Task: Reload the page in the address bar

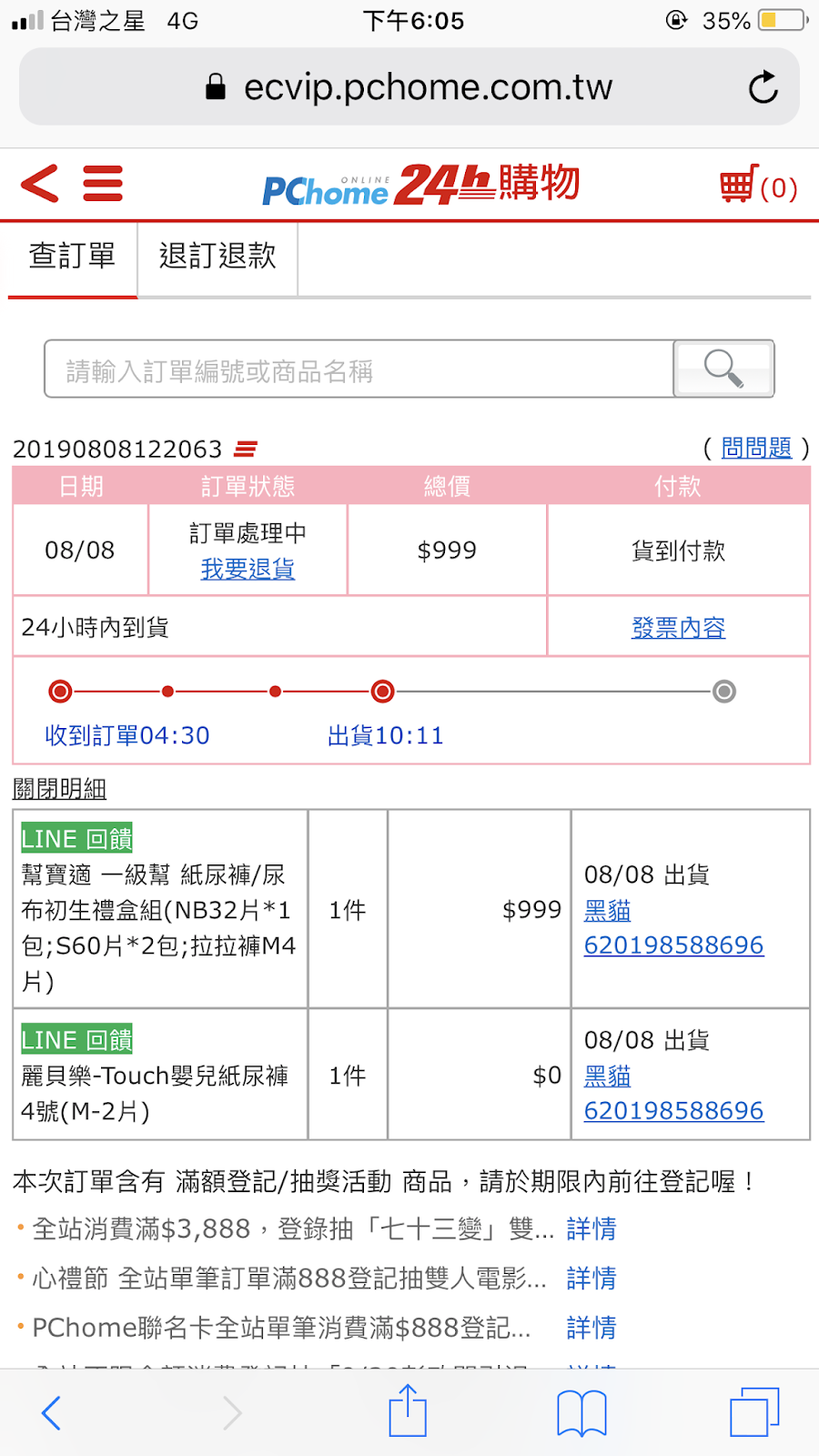Action: click(x=763, y=87)
